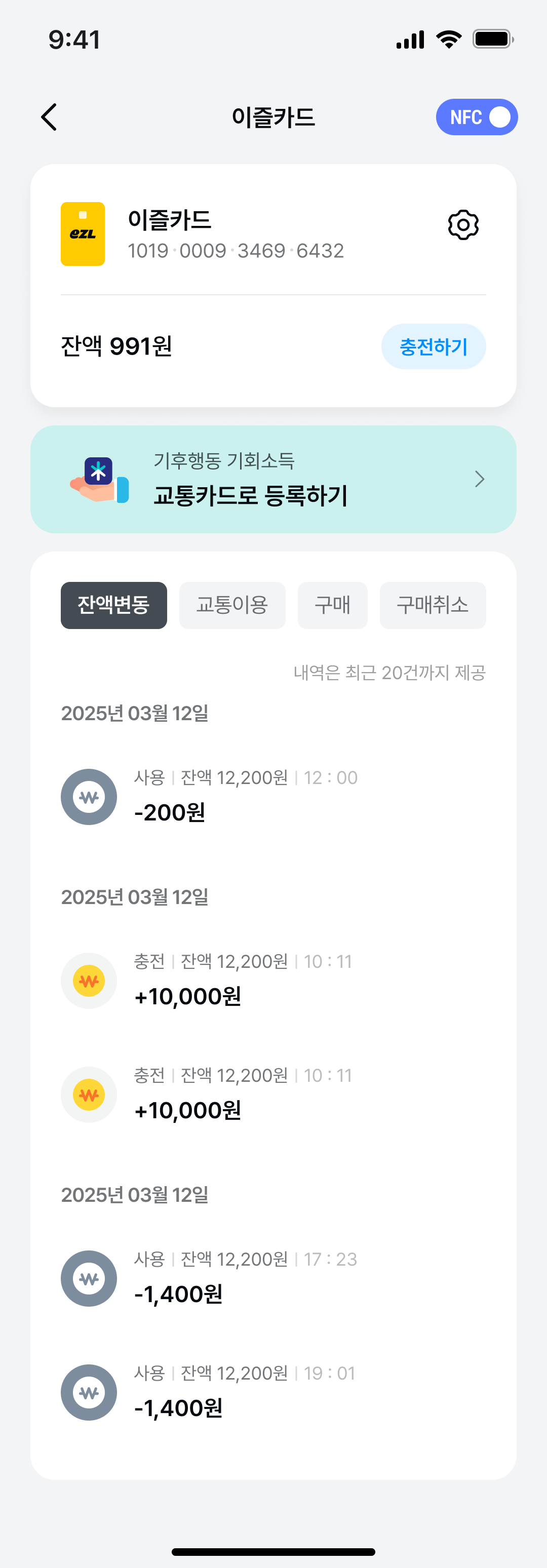Tap the yellow charge icon beside second +10,000원
This screenshot has width=547, height=1568.
(x=89, y=1094)
